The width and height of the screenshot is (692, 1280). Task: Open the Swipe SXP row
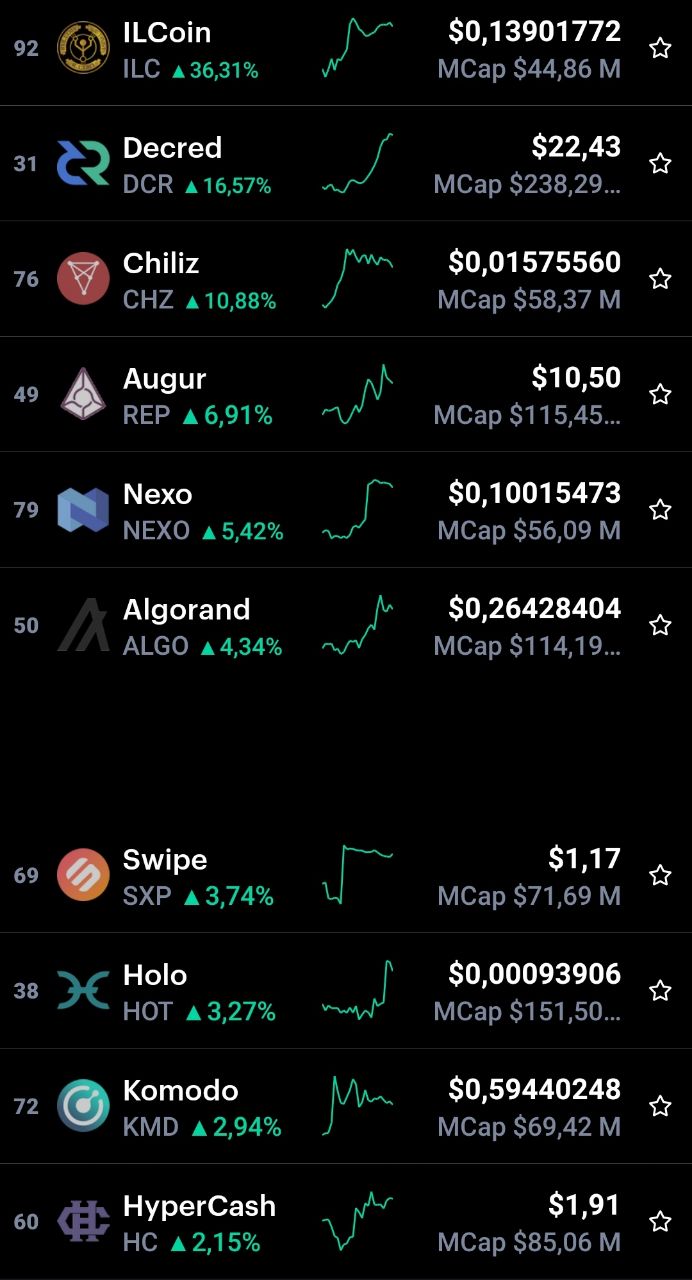pyautogui.click(x=346, y=875)
